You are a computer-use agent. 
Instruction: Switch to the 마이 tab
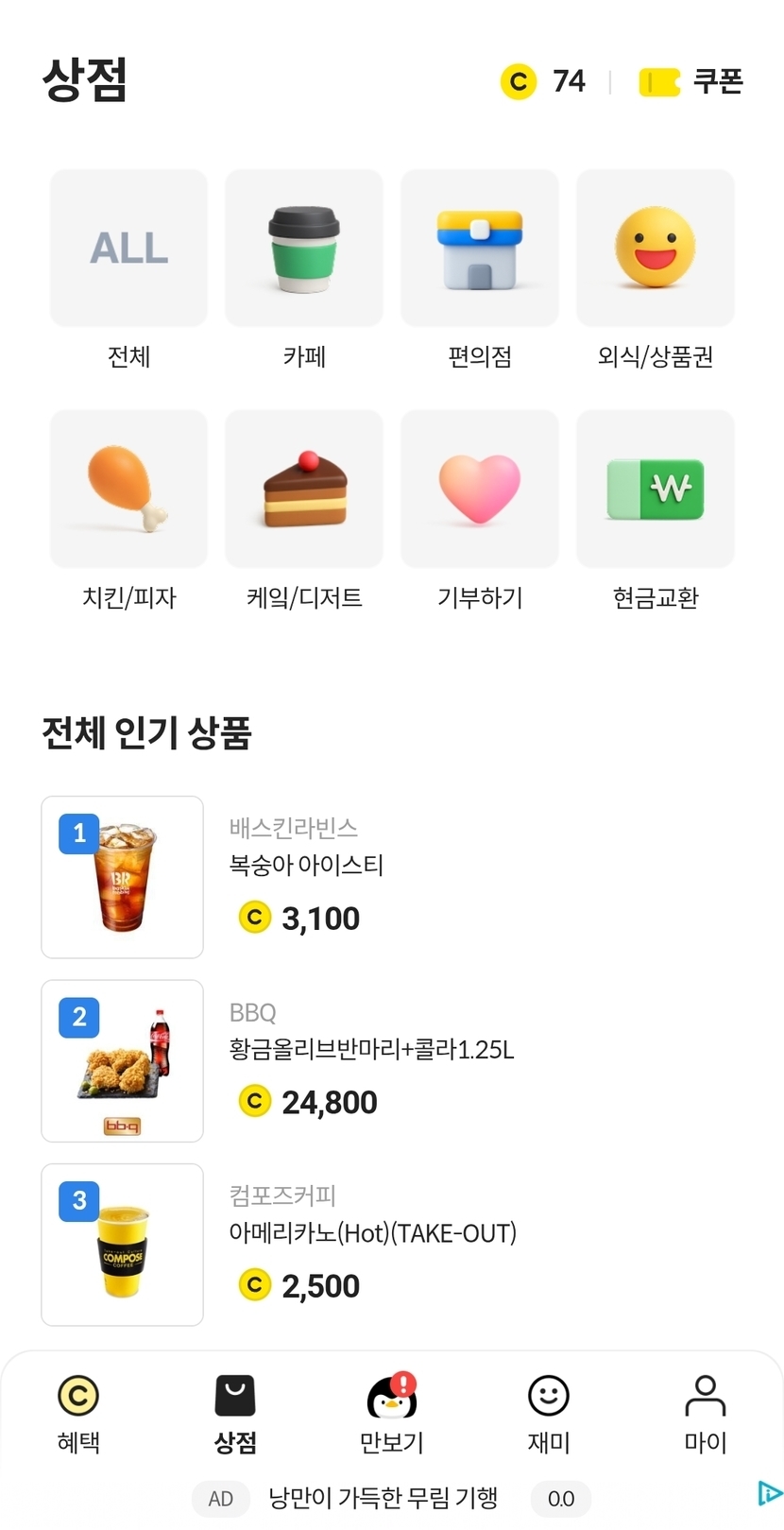705,1413
